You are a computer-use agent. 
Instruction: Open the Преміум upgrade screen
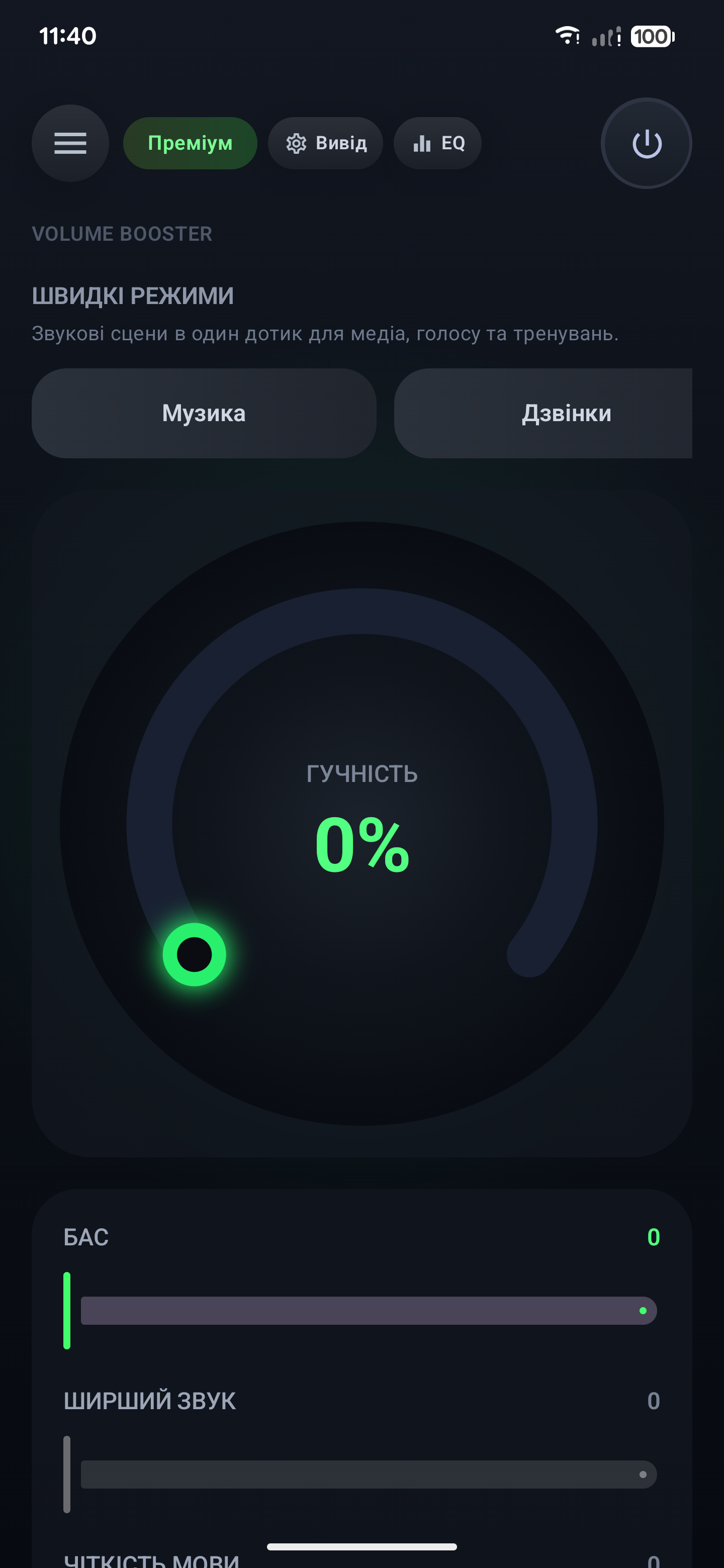[190, 143]
